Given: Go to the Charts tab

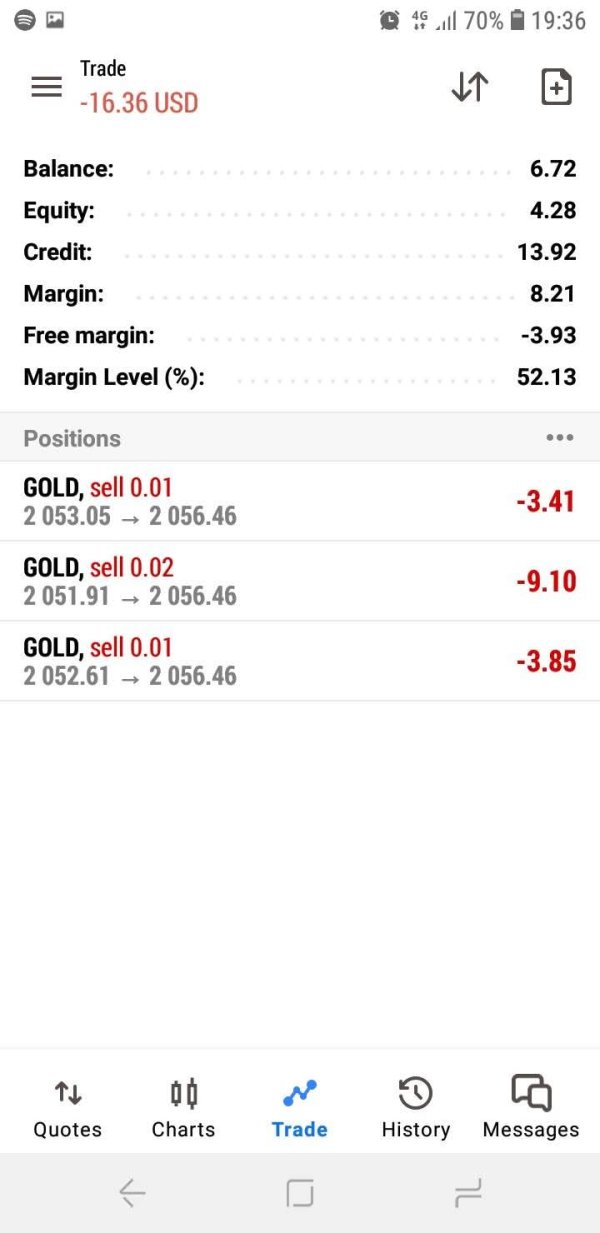Looking at the screenshot, I should 183,1107.
